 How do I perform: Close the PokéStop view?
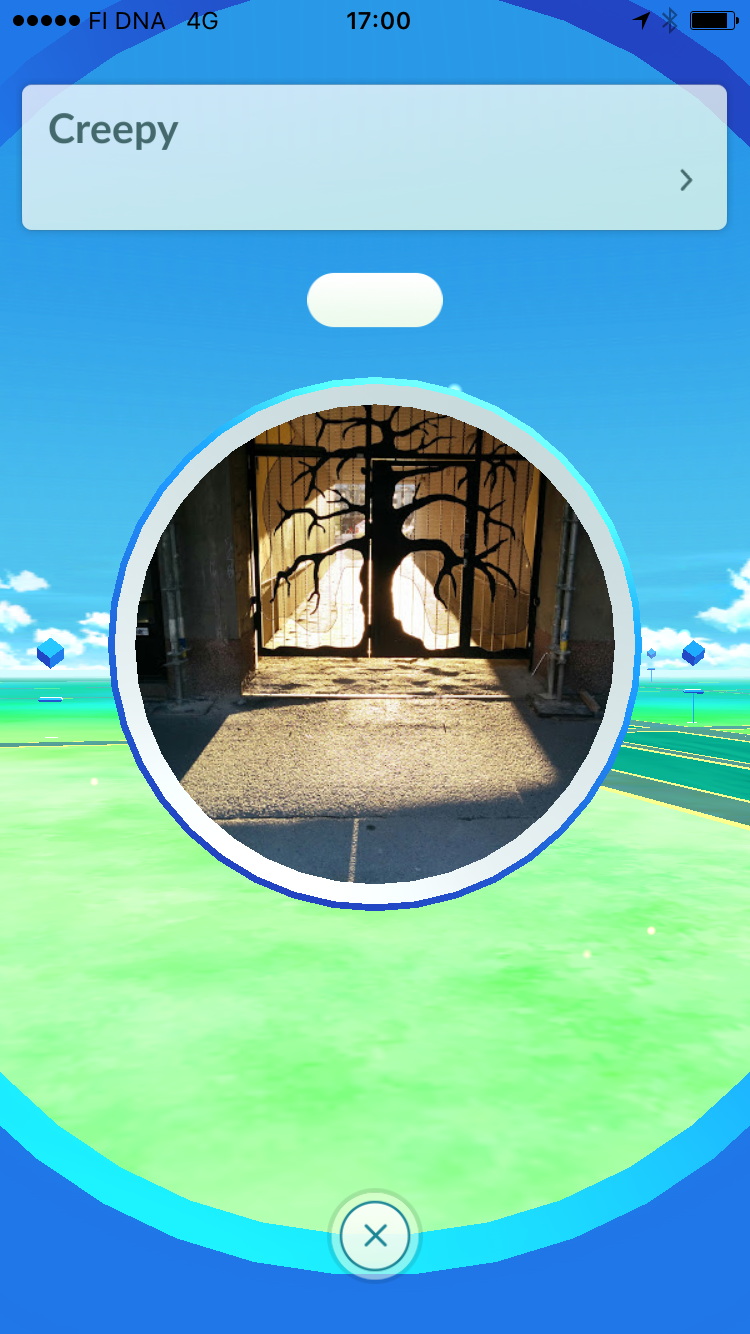[375, 1237]
